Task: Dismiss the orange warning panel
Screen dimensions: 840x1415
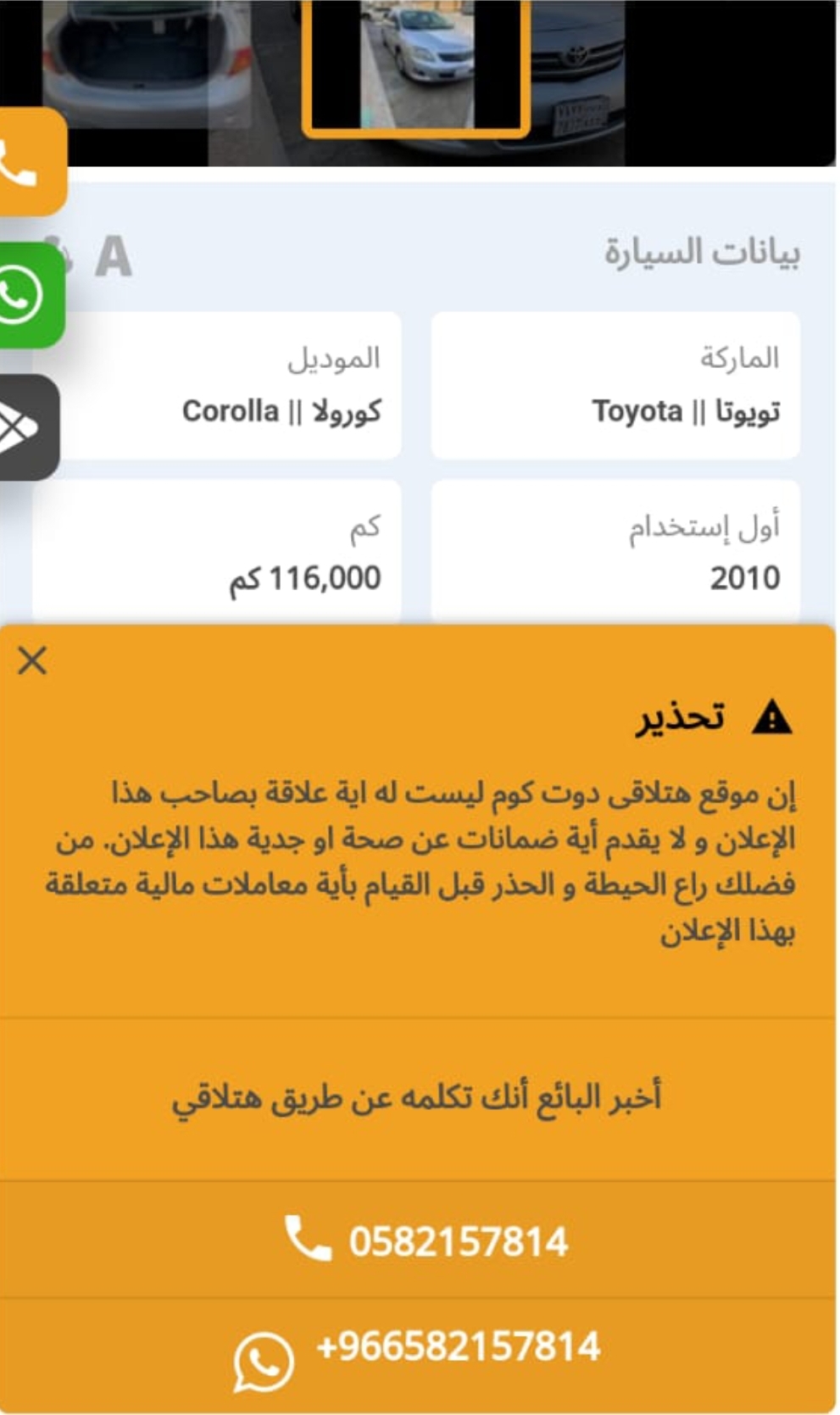Action: point(32,660)
